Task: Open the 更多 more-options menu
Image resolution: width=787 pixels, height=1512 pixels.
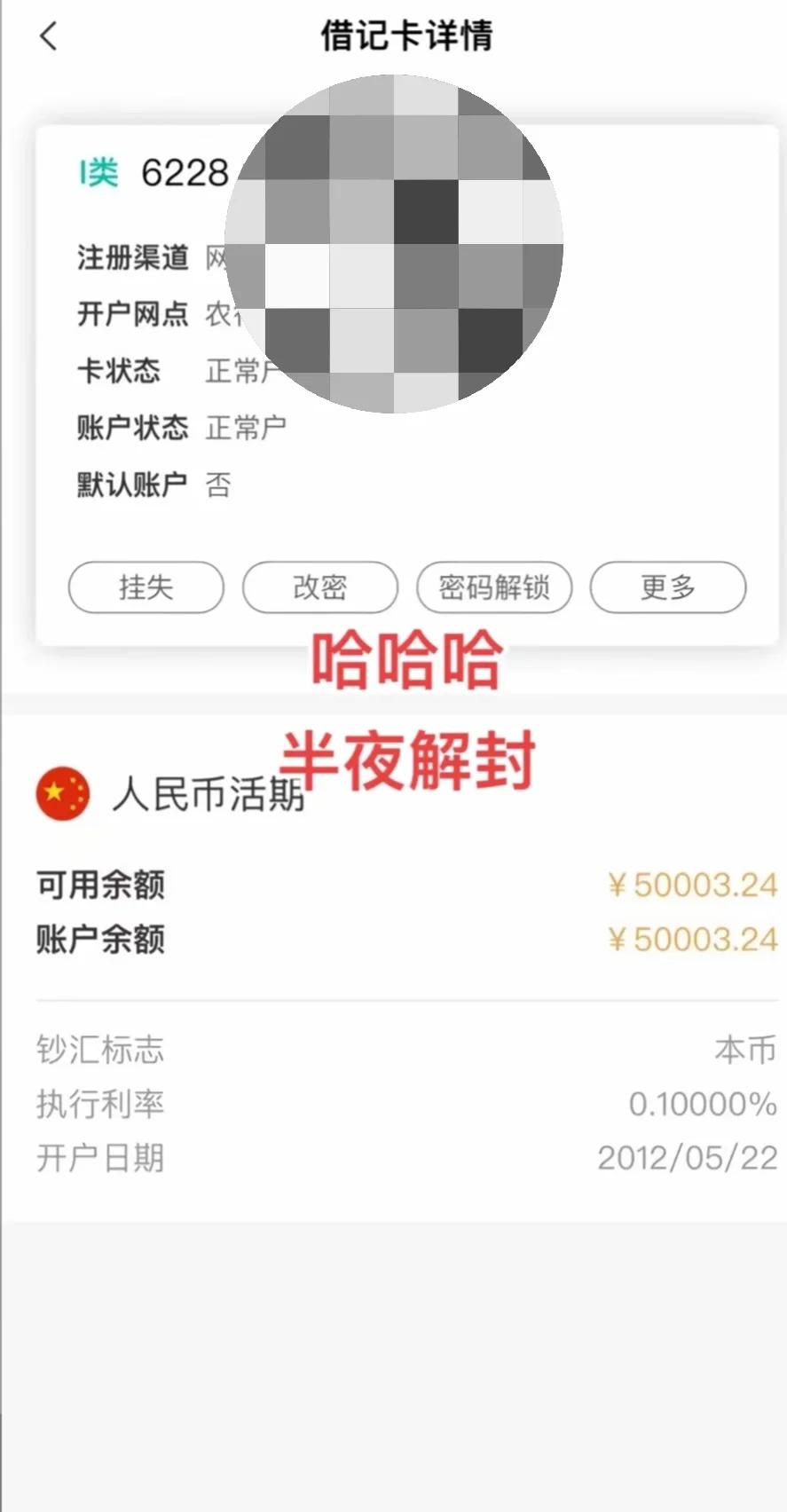Action: coord(668,587)
